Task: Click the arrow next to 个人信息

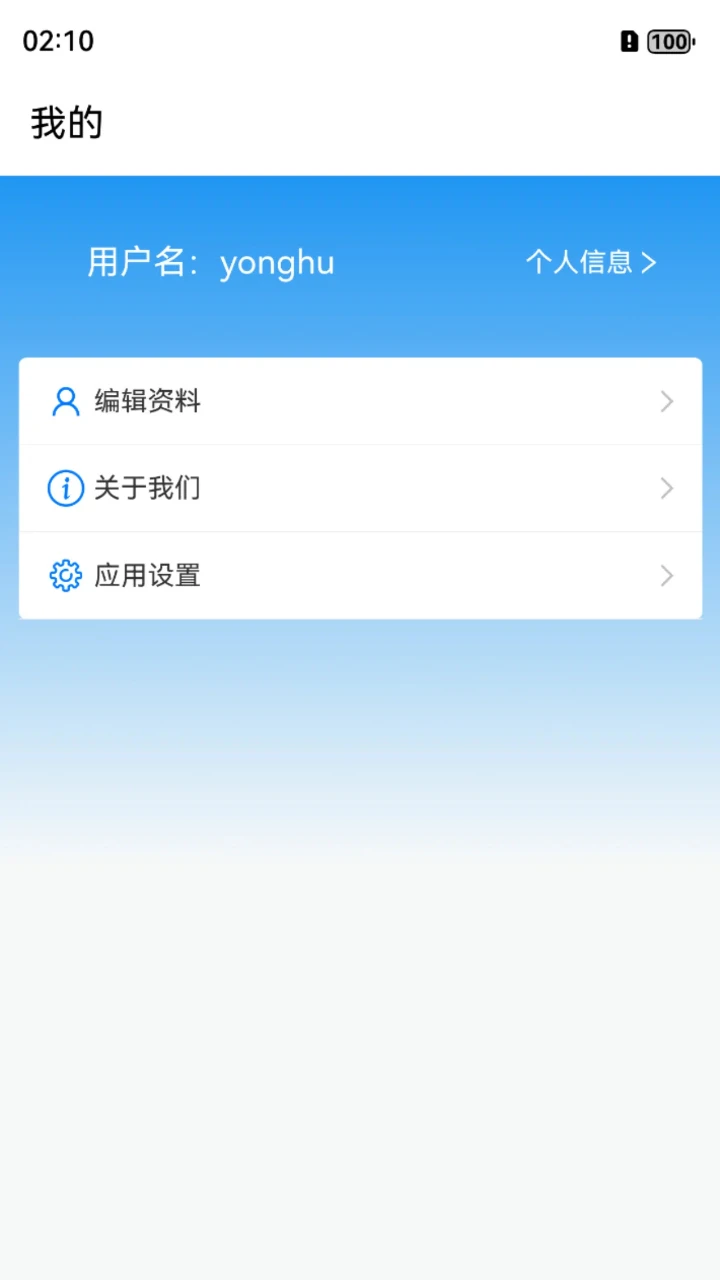Action: 650,262
